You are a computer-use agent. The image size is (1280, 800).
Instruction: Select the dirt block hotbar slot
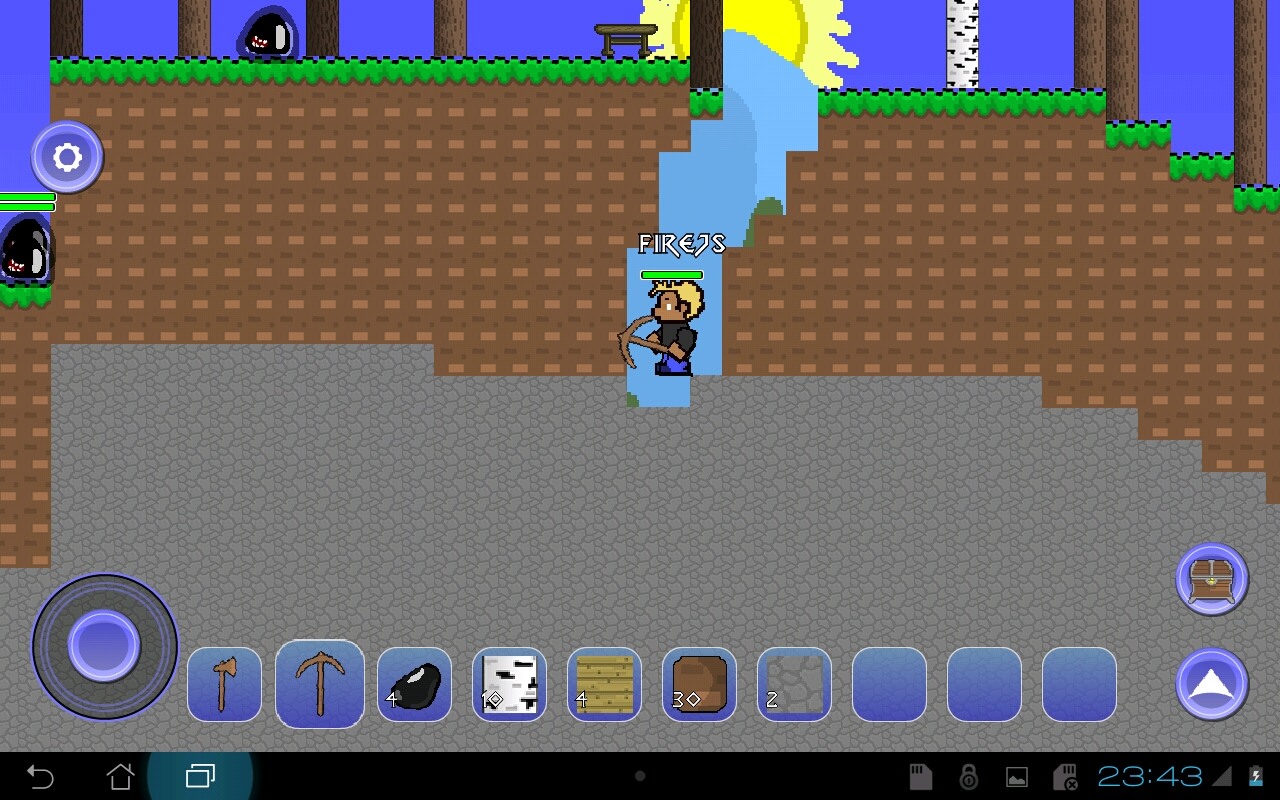(699, 684)
